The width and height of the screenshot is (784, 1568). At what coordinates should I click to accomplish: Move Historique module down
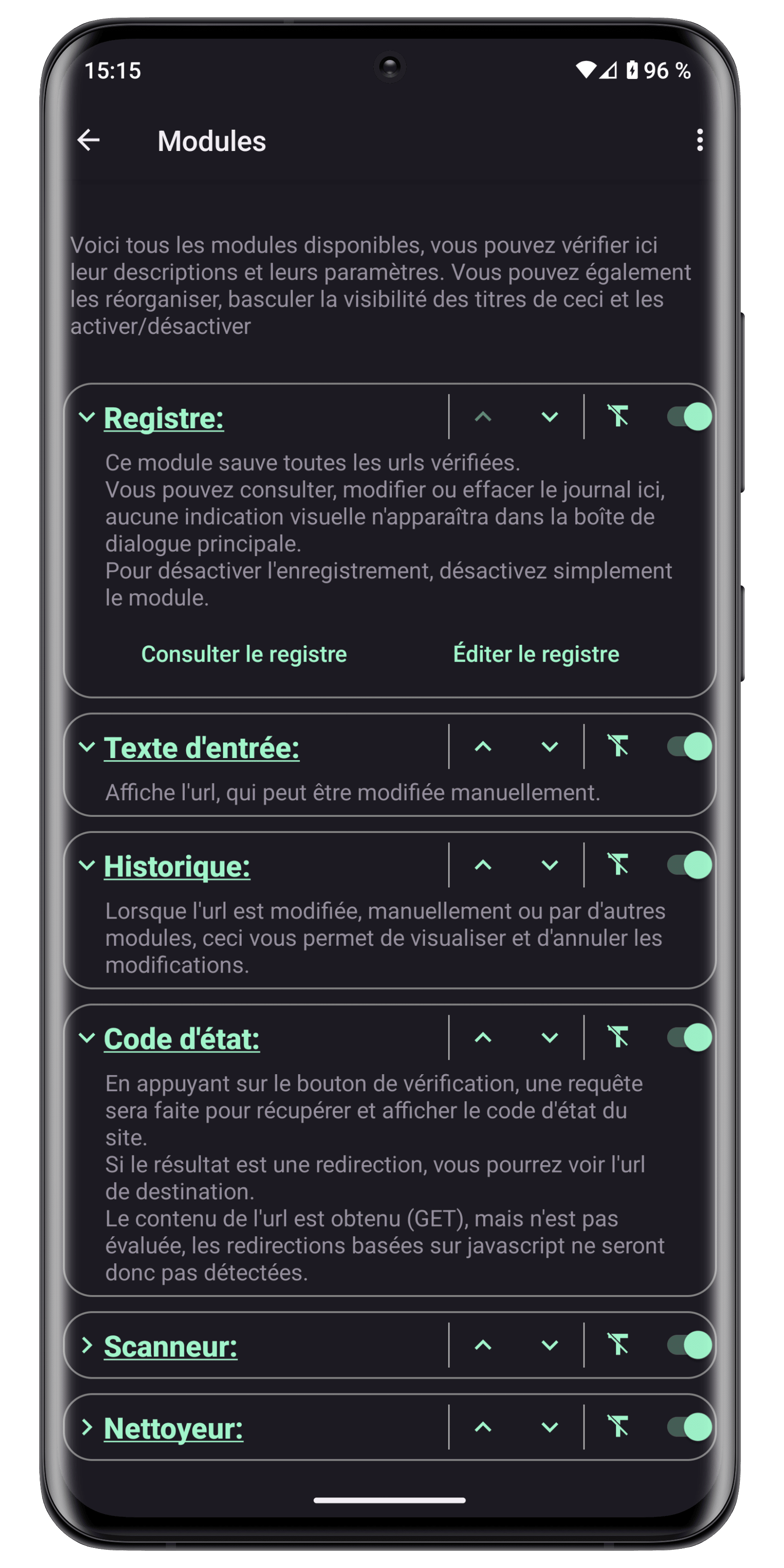tap(550, 865)
